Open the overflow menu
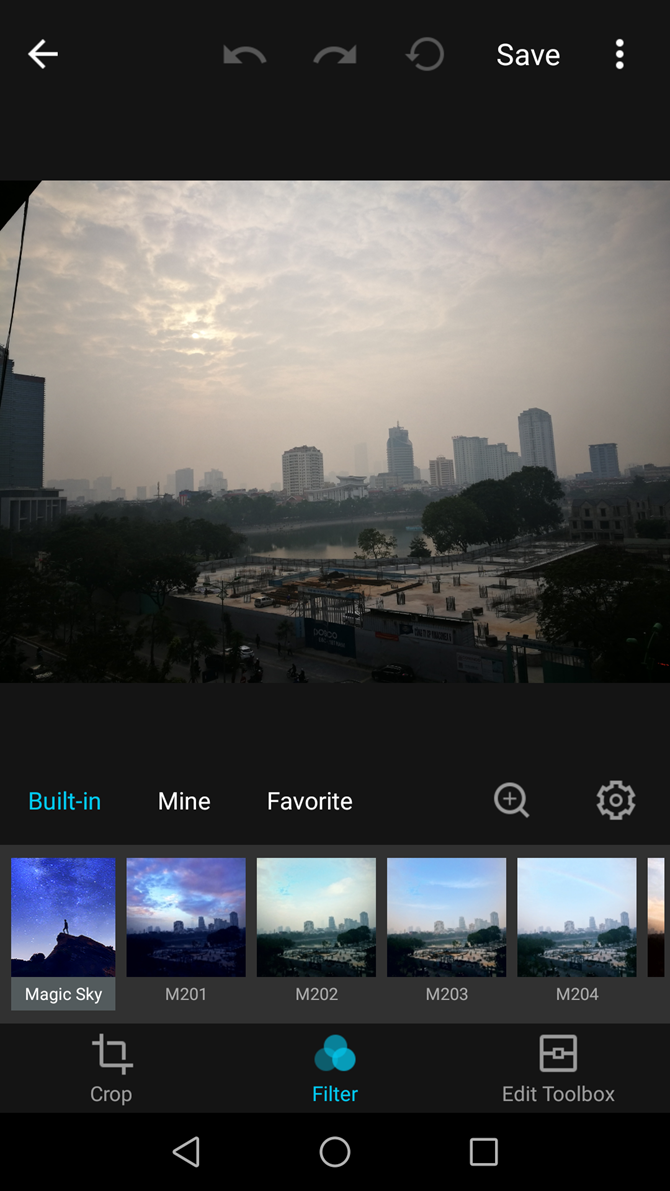670x1191 pixels. coord(620,54)
